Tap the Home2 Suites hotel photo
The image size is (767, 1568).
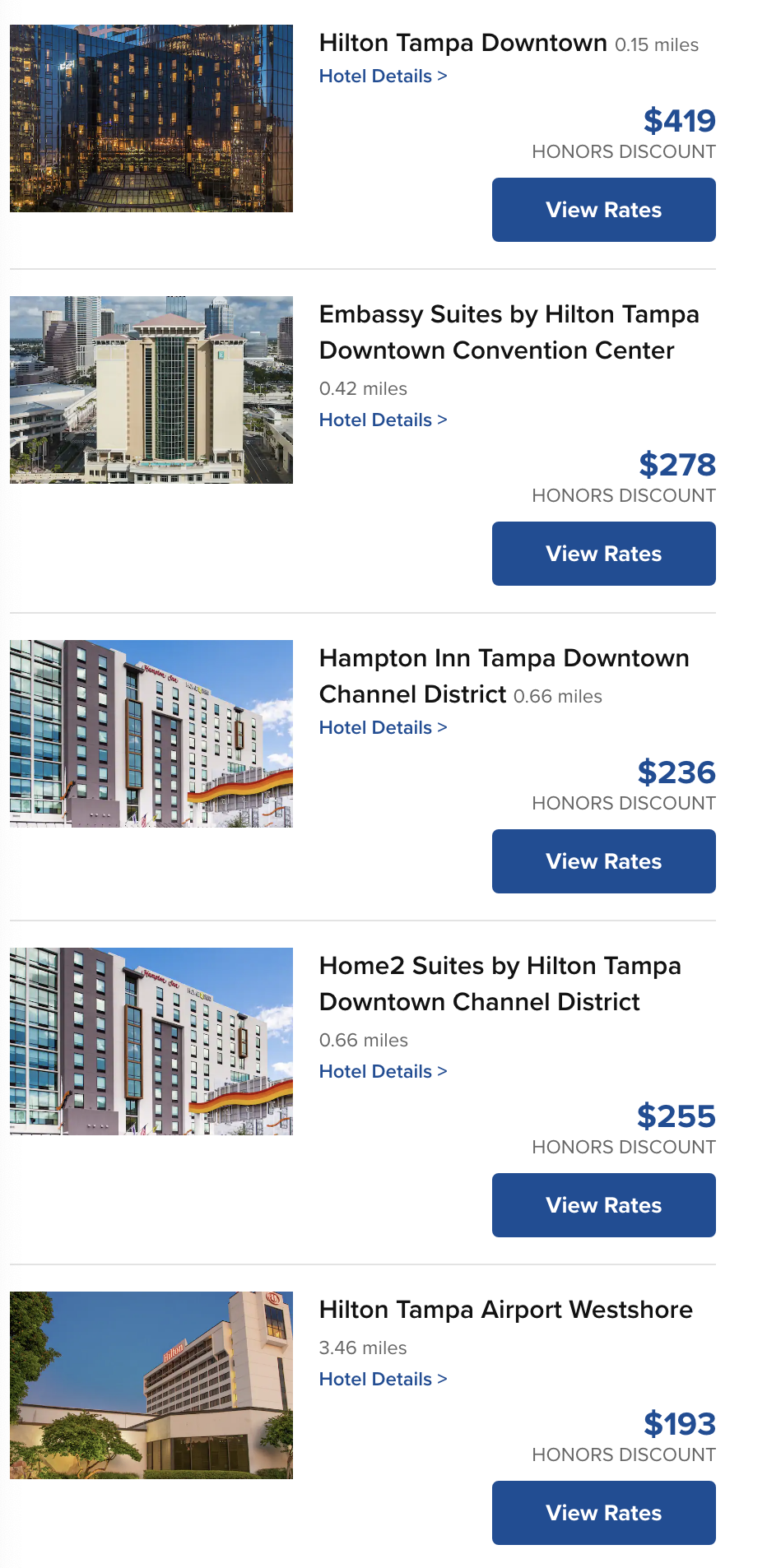(151, 1041)
